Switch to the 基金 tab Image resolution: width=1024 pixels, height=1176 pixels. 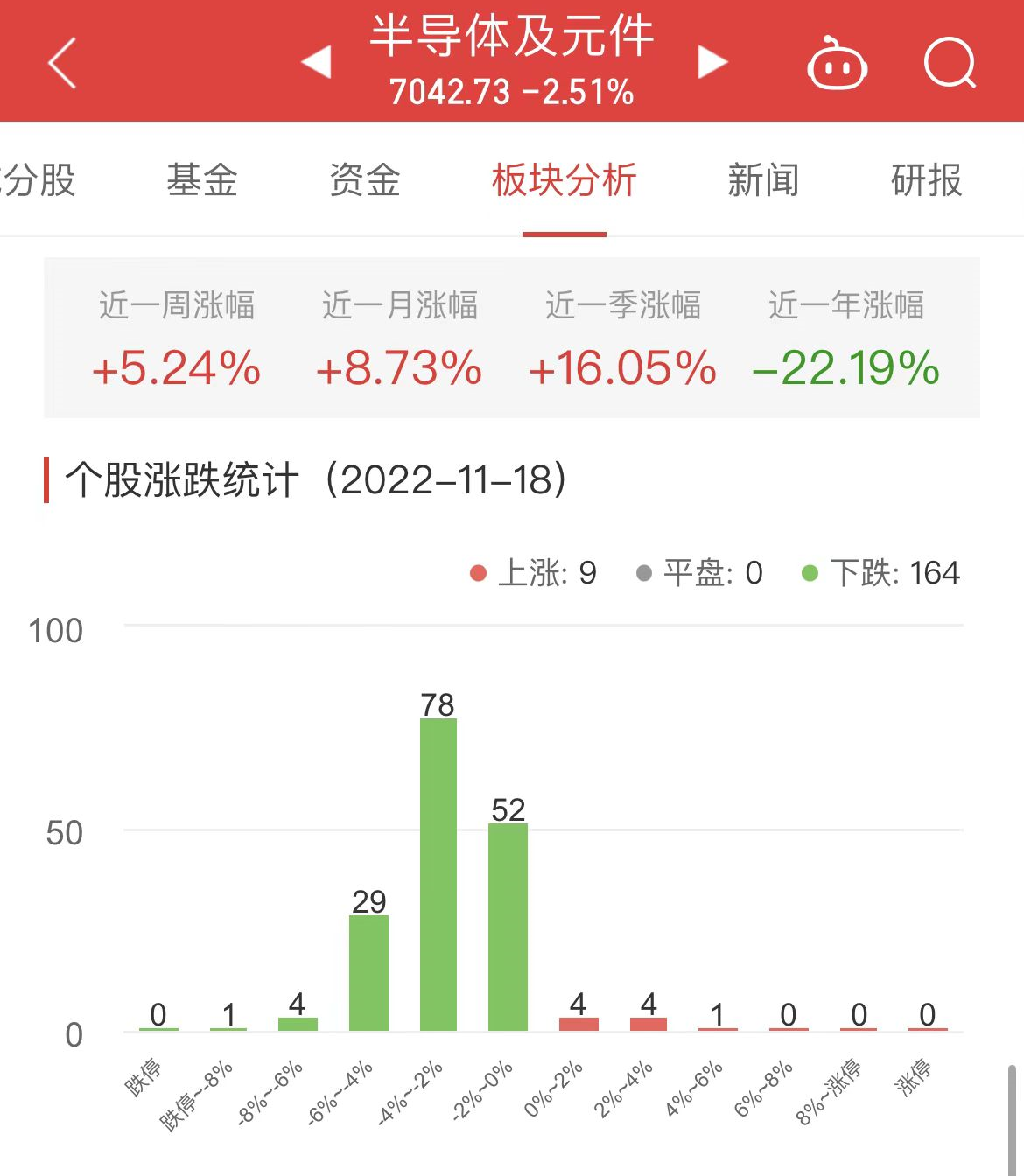202,180
